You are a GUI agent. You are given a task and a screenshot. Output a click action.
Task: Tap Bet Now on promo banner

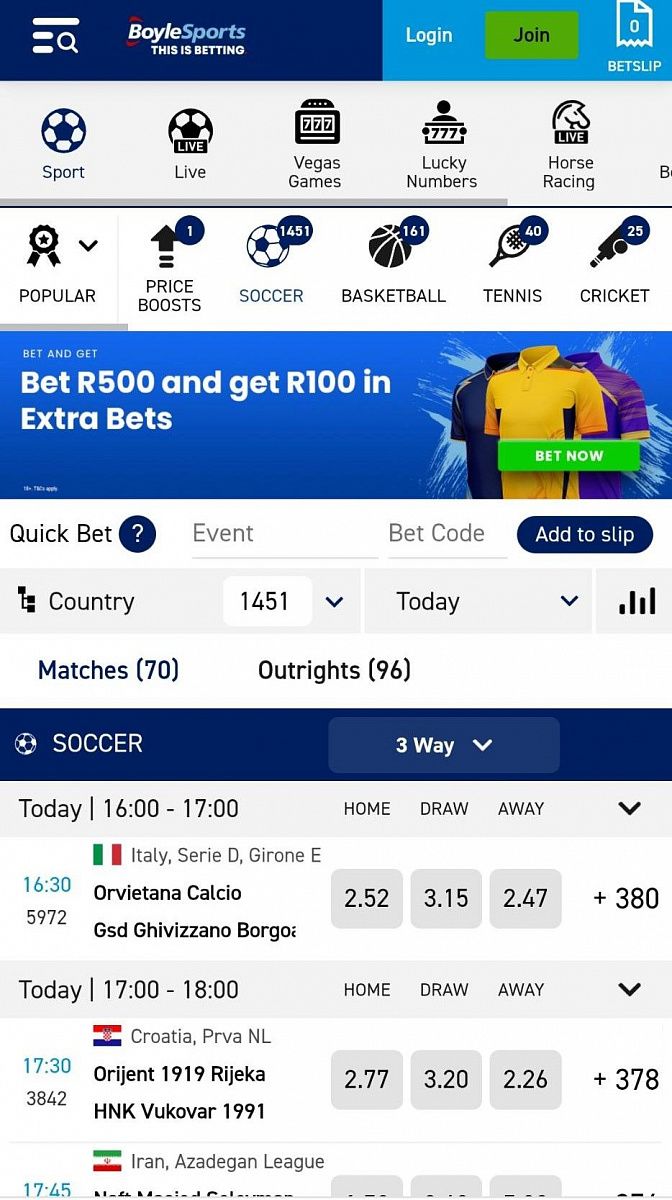pyautogui.click(x=569, y=456)
